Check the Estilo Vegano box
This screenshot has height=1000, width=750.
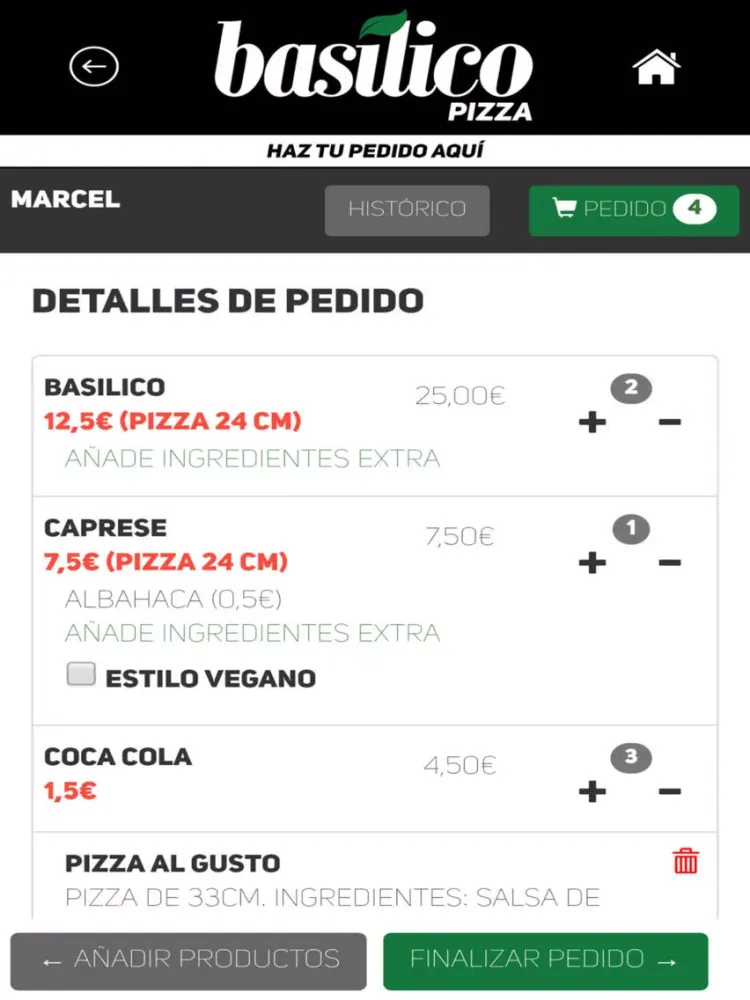pyautogui.click(x=81, y=675)
